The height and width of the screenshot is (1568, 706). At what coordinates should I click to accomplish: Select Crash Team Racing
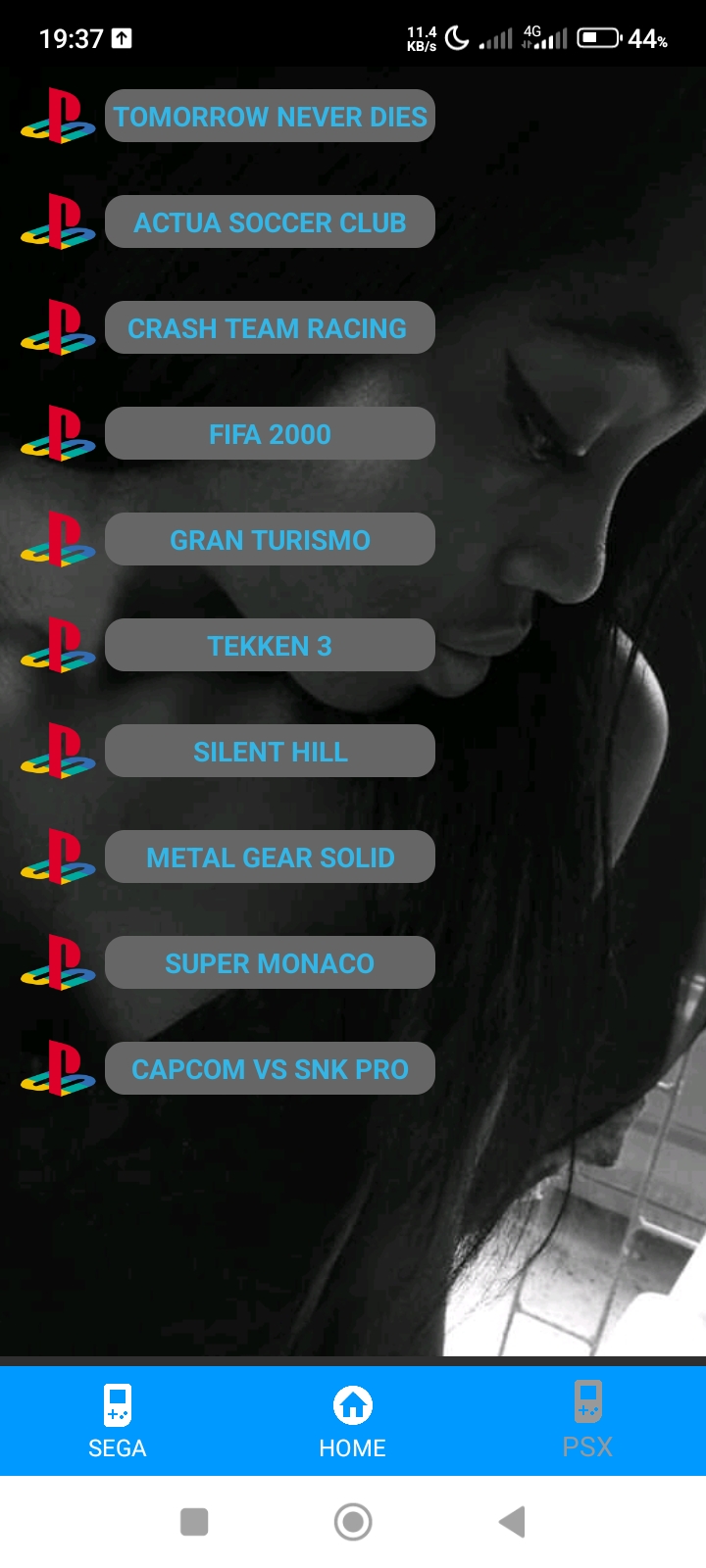pyautogui.click(x=270, y=328)
